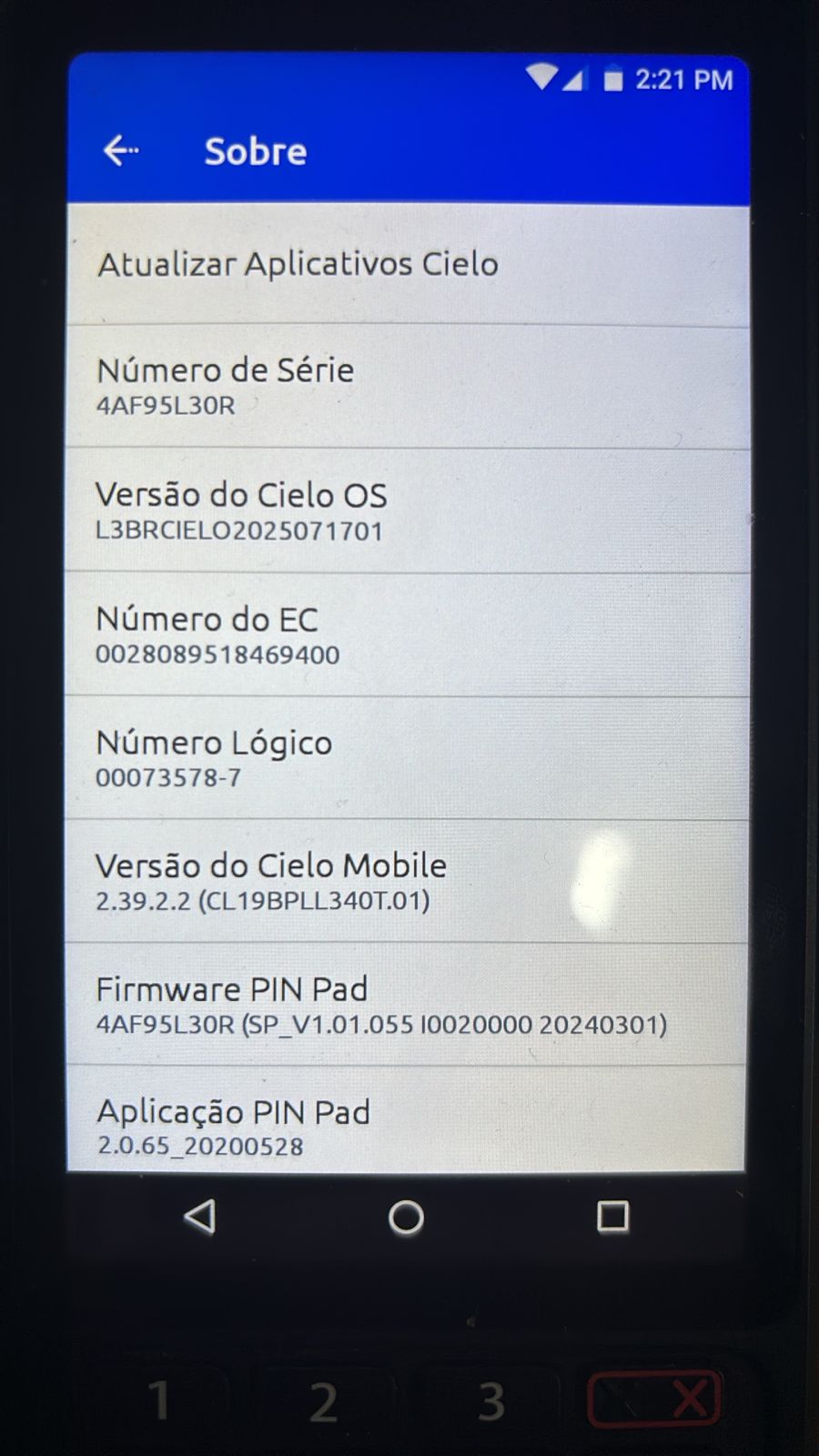Open Atualizar Aplicativos Cielo
The height and width of the screenshot is (1456, 819).
pos(298,265)
